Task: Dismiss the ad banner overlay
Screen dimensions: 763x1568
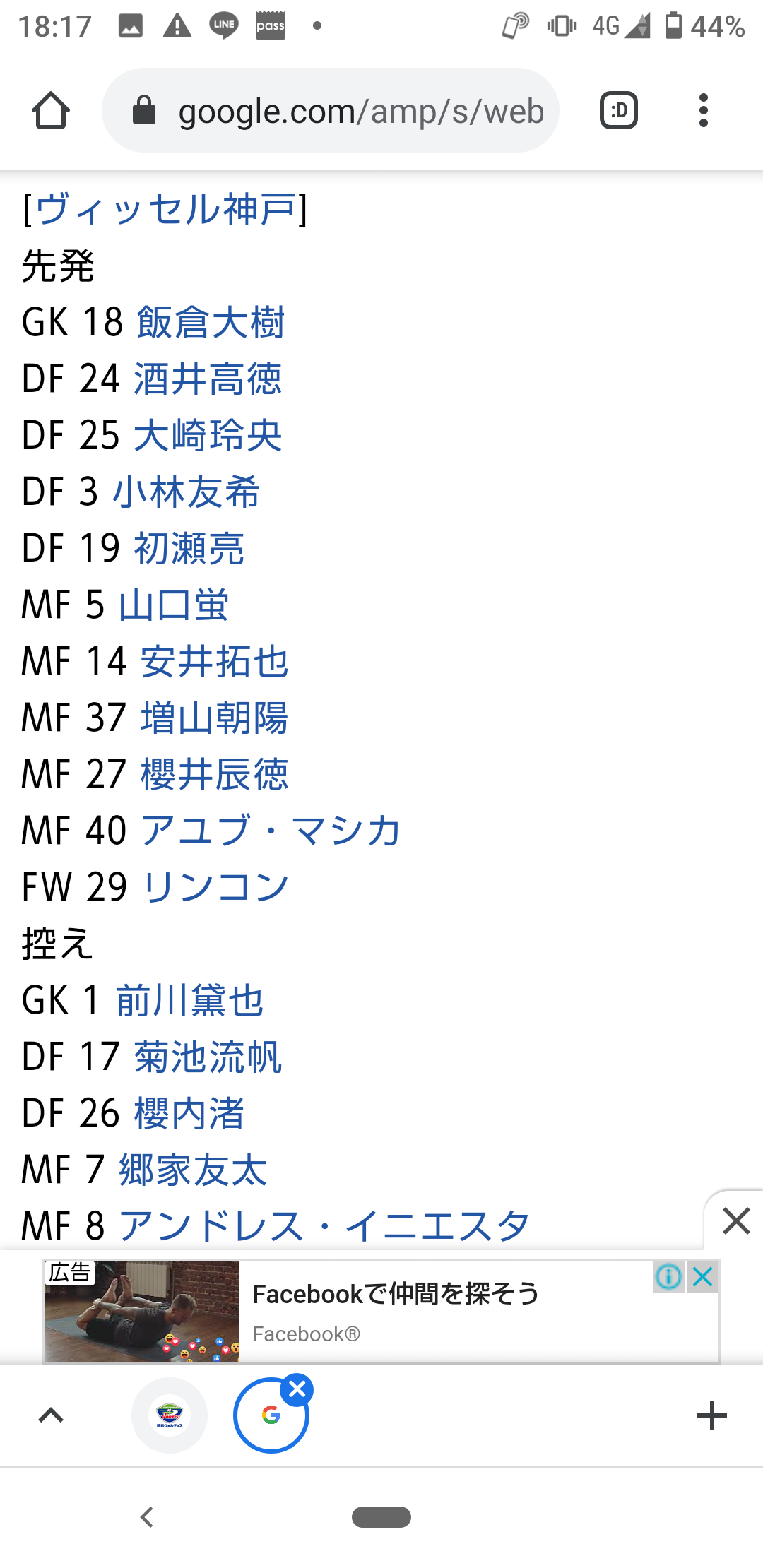Action: 736,1220
